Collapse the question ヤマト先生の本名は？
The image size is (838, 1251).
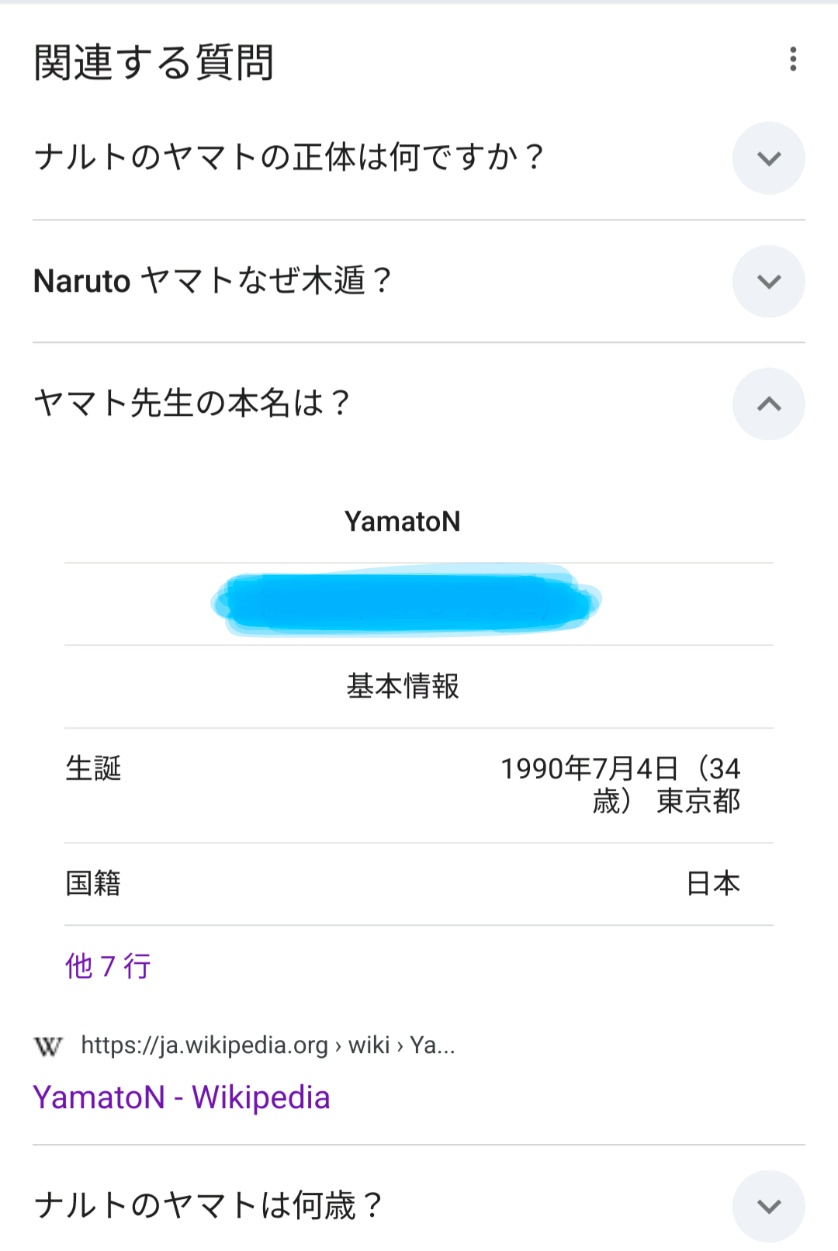[x=768, y=404]
